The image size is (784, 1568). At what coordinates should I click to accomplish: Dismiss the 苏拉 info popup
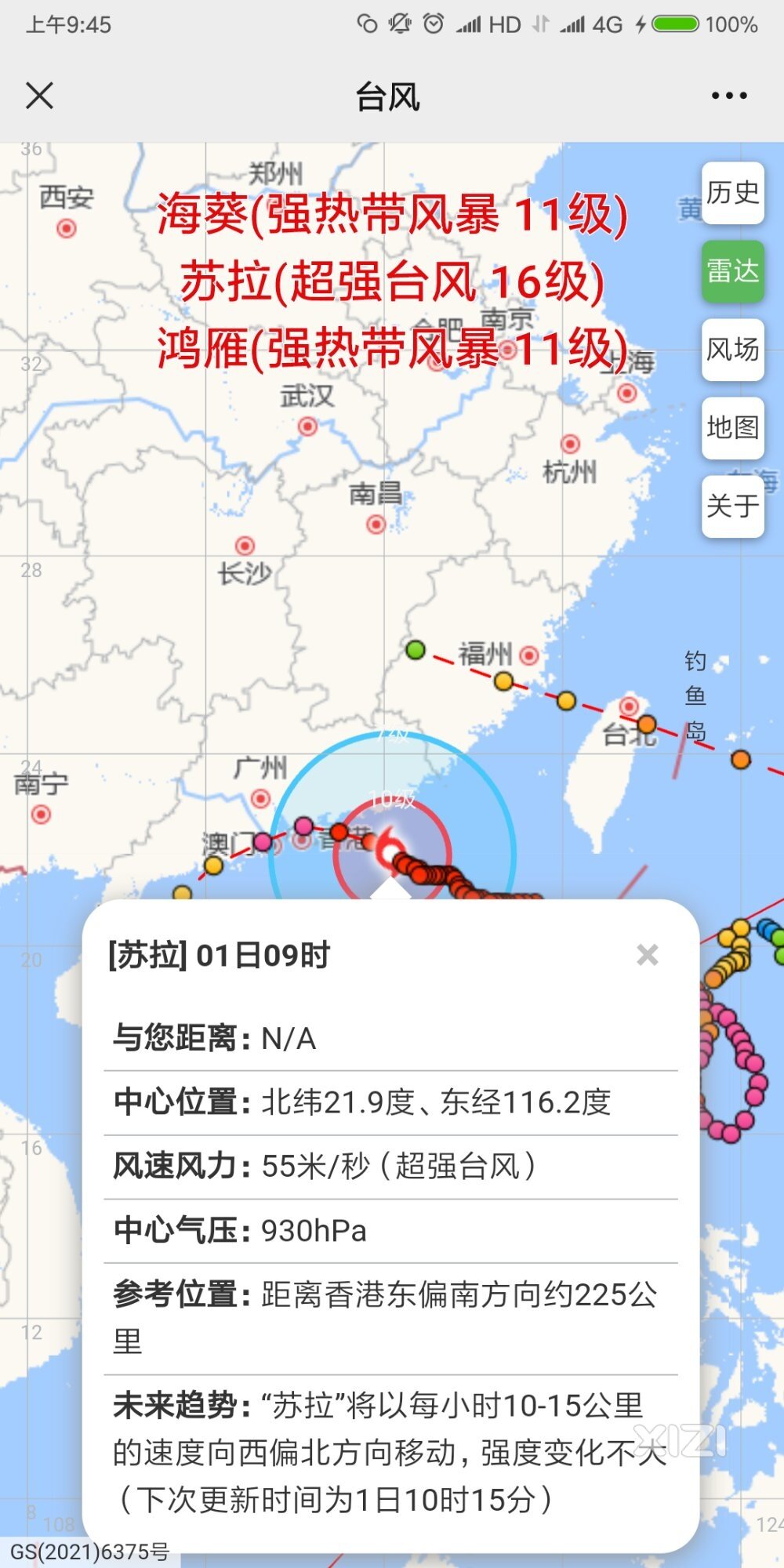pyautogui.click(x=648, y=955)
